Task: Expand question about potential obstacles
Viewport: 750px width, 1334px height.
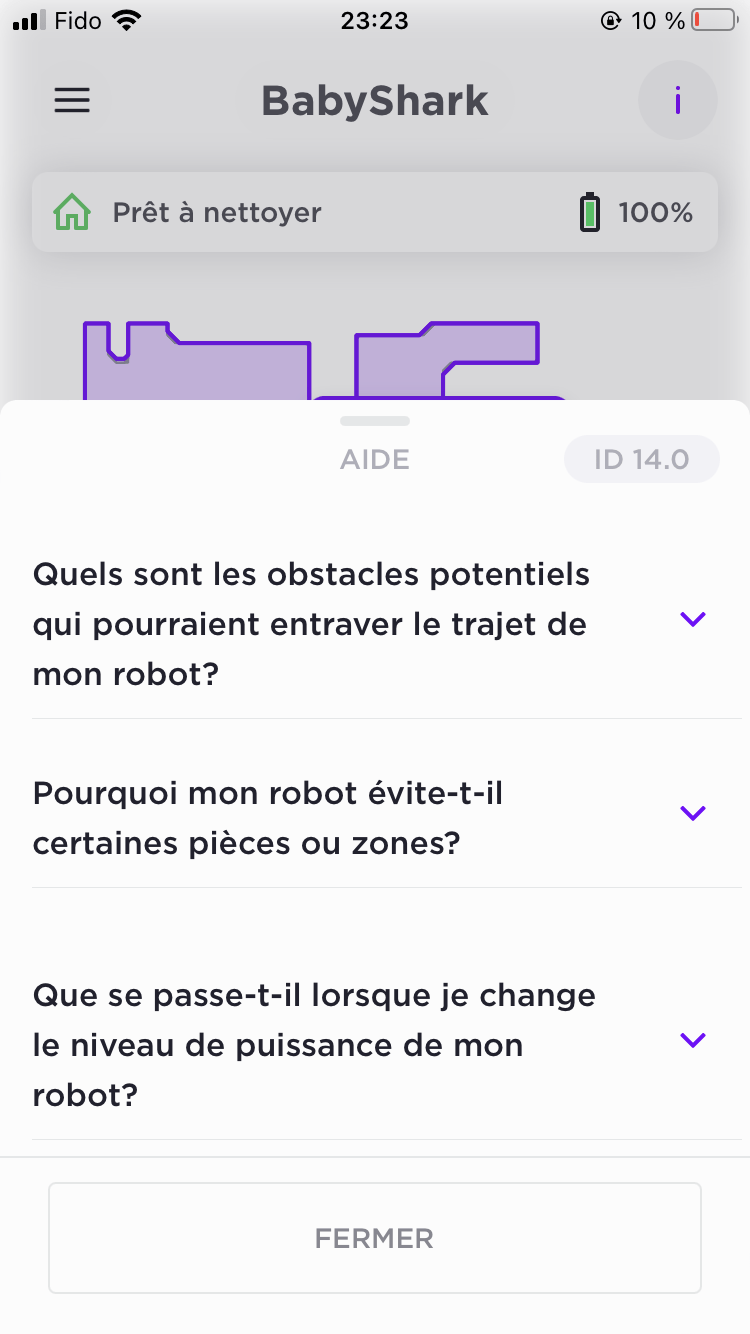Action: click(692, 620)
